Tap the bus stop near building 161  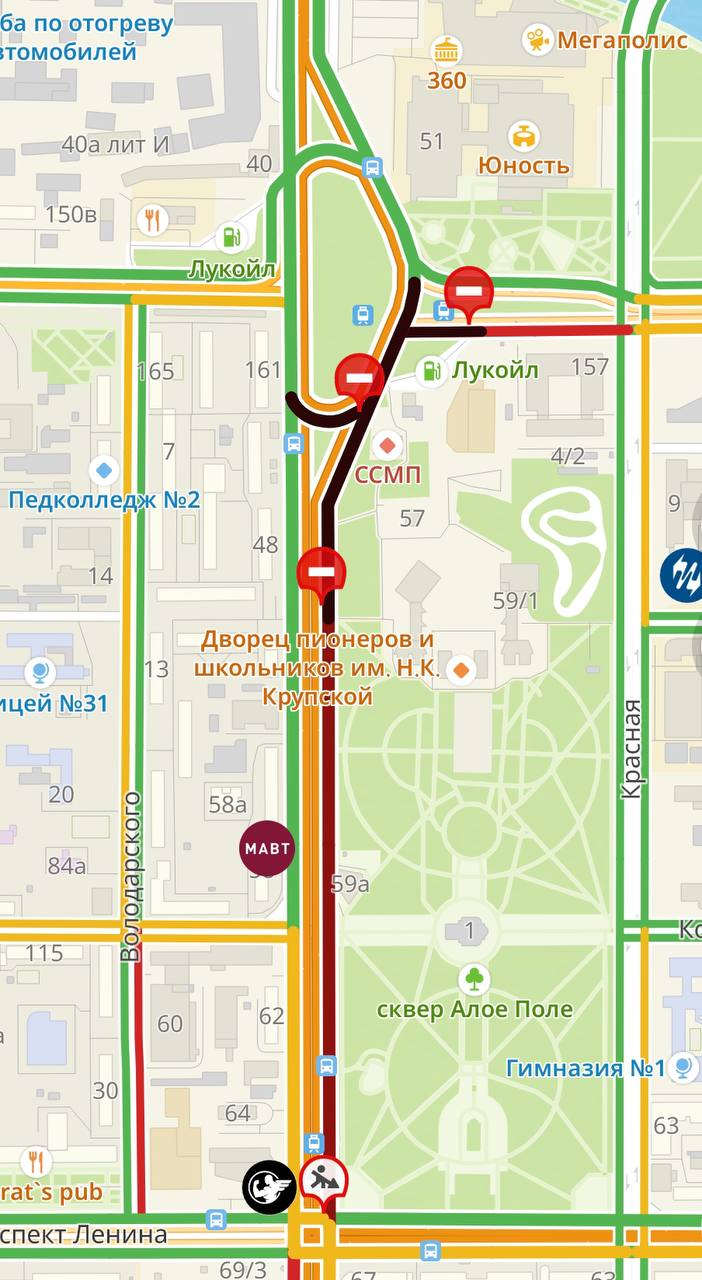pos(294,443)
